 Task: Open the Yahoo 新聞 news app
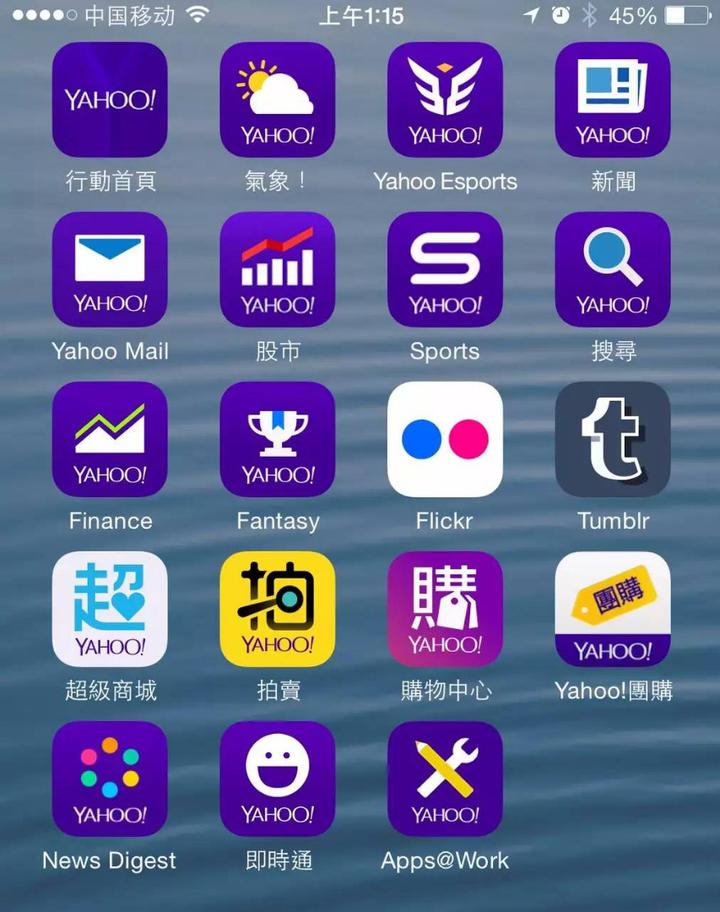click(613, 99)
